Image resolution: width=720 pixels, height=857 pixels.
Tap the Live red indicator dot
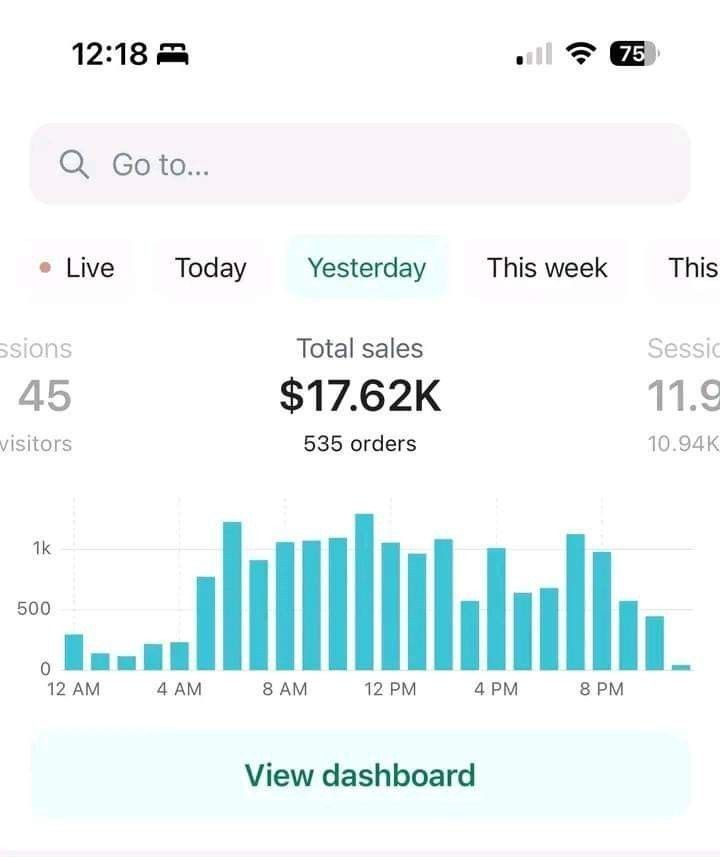(x=43, y=268)
